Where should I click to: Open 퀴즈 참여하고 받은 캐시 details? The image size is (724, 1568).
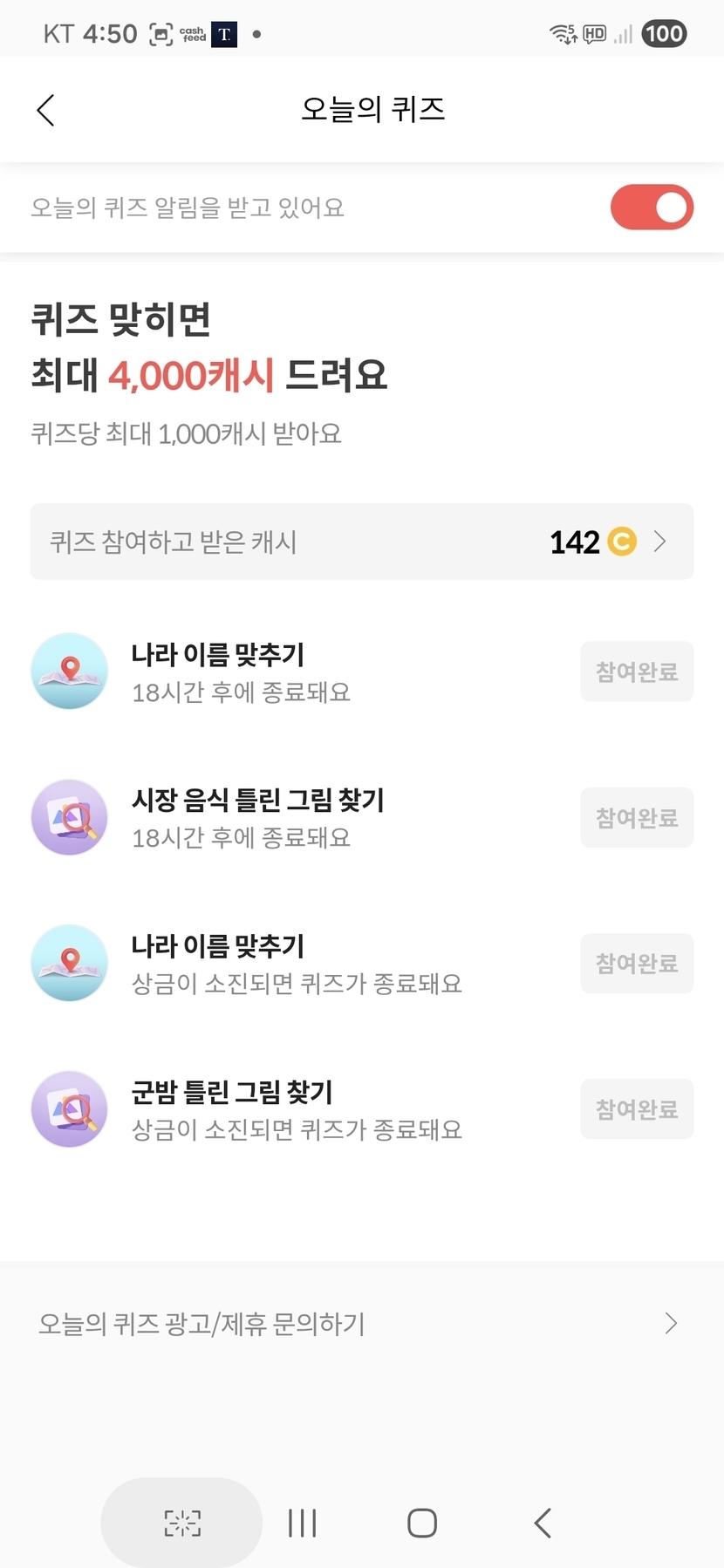pos(361,542)
